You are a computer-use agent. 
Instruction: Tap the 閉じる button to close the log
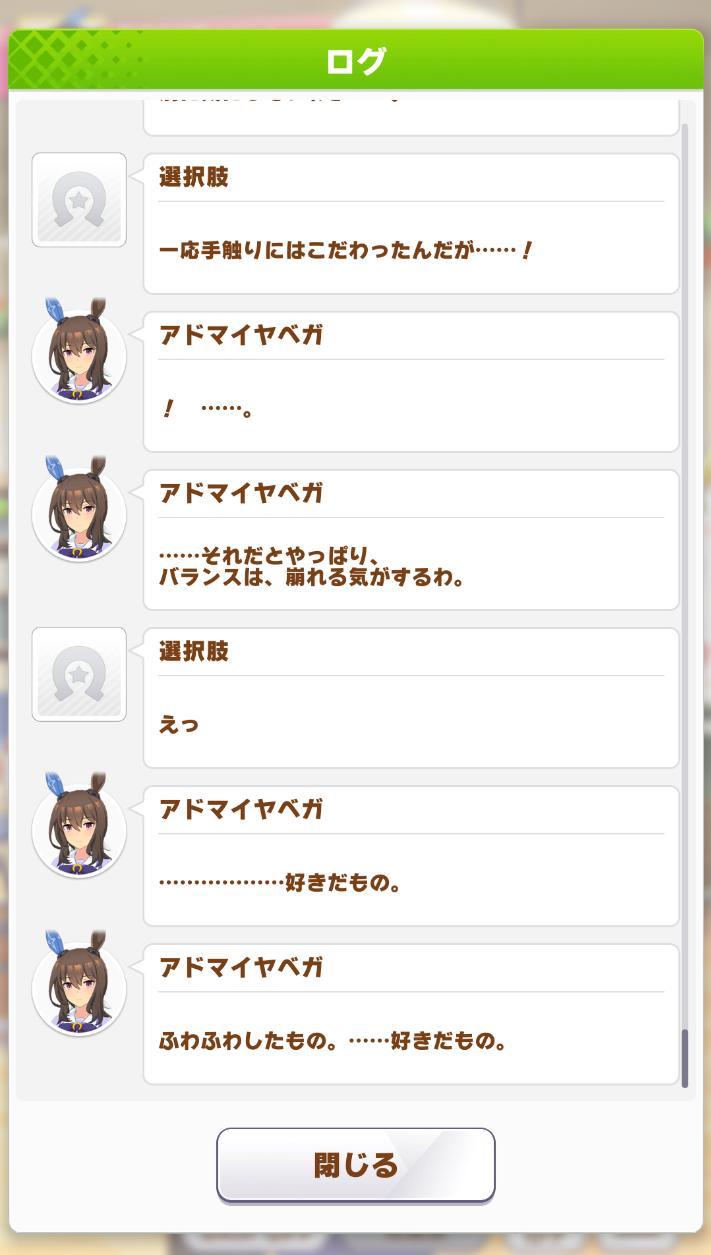[x=356, y=1164]
